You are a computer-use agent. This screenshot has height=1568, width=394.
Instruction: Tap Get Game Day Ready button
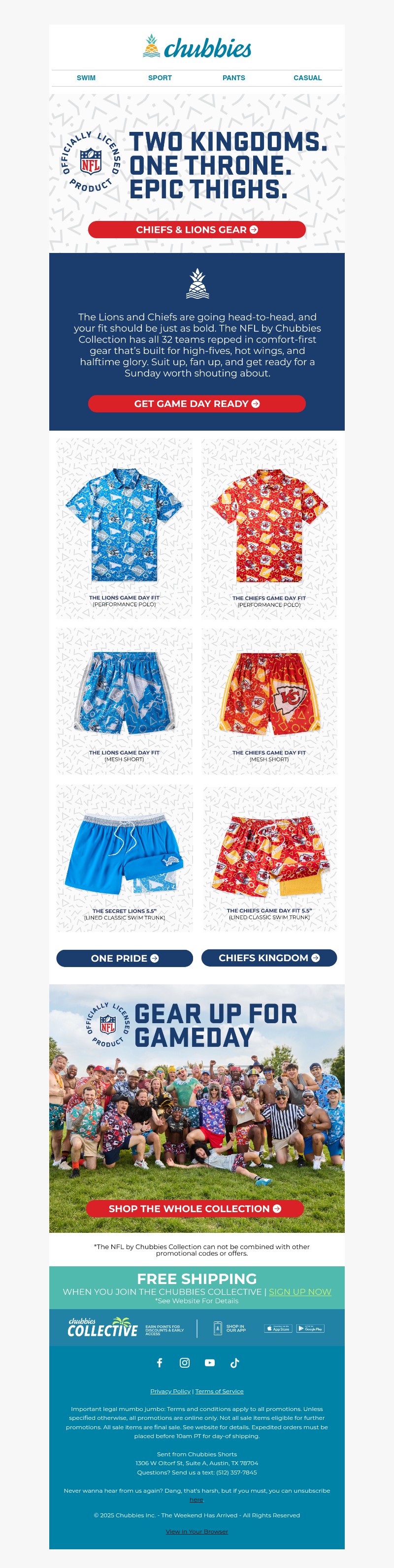point(197,404)
